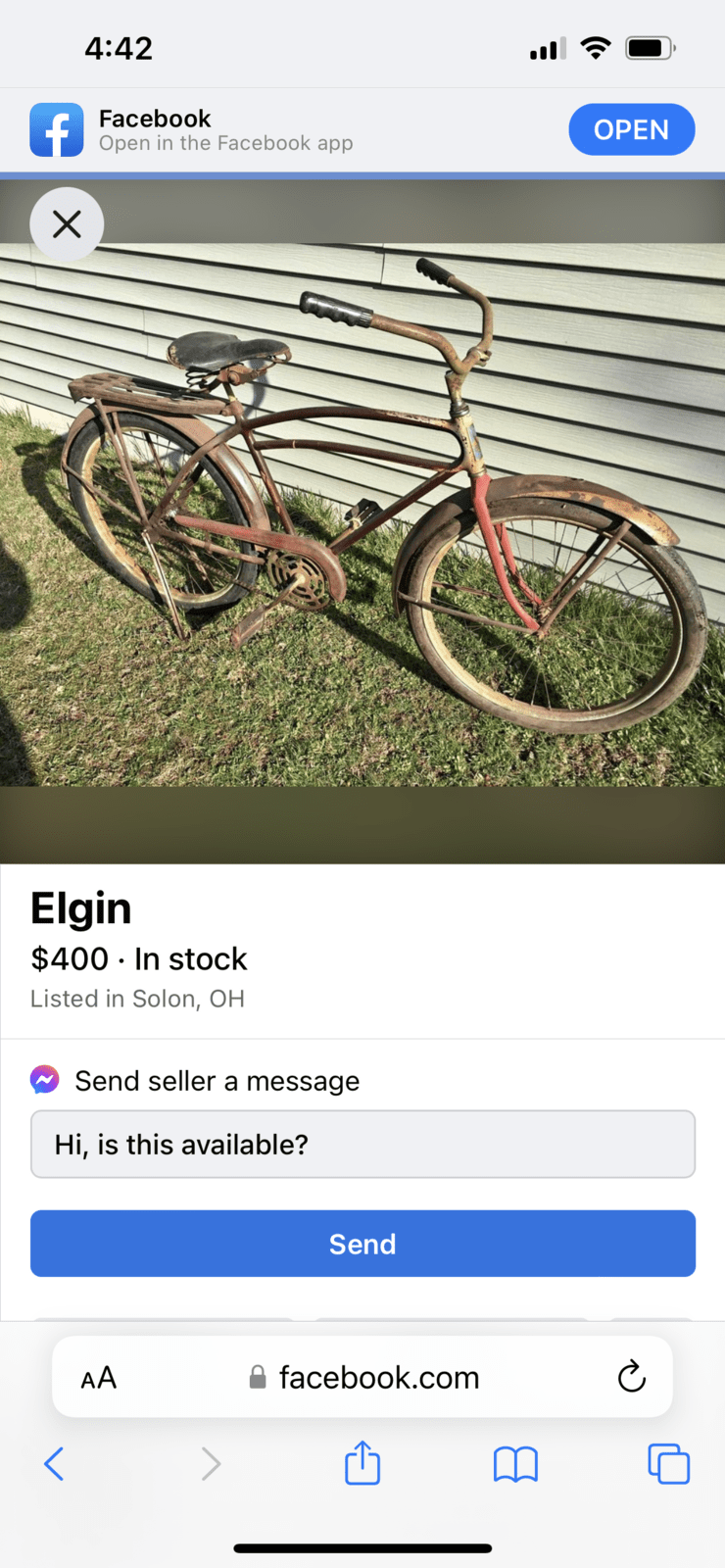This screenshot has width=725, height=1568.
Task: Select the address bar showing facebook.com
Action: [x=379, y=1377]
